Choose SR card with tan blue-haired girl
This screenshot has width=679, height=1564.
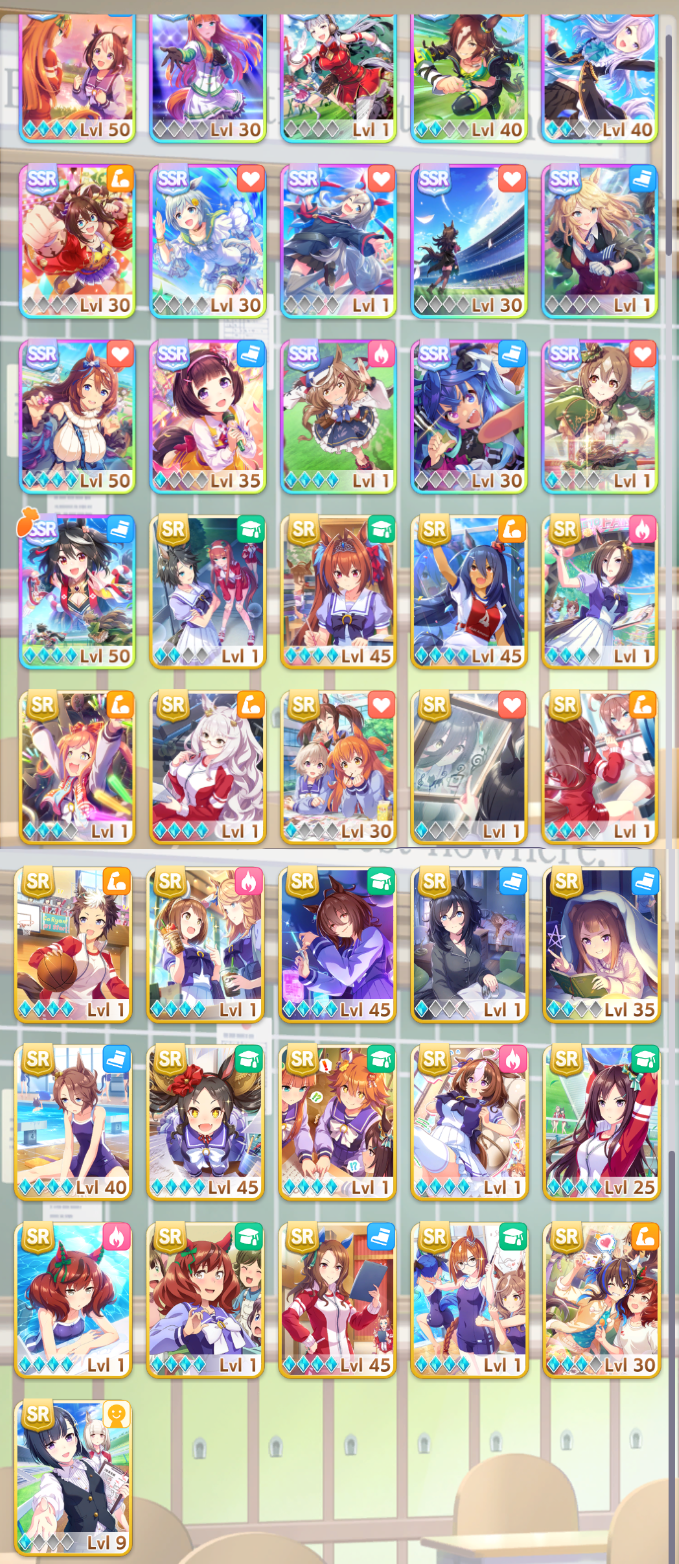point(470,591)
